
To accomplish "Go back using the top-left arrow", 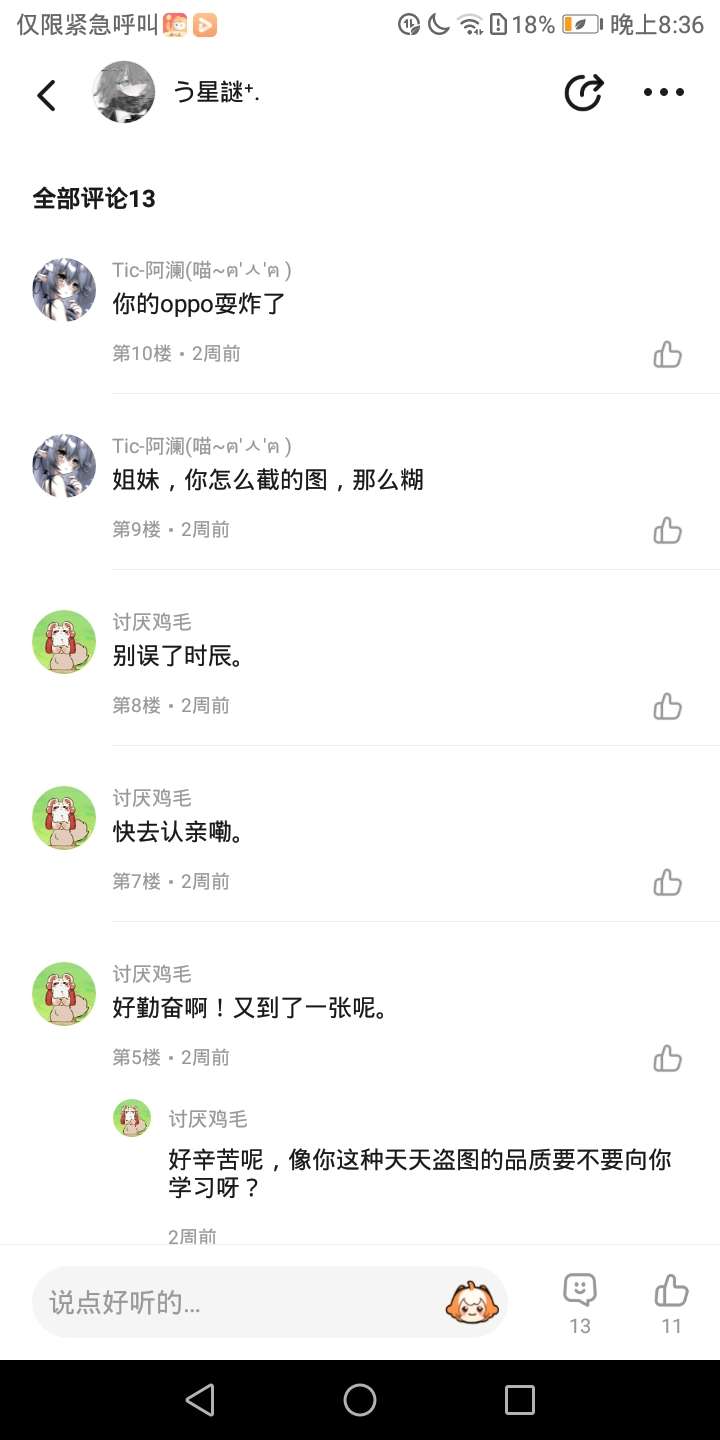I will (x=46, y=94).
